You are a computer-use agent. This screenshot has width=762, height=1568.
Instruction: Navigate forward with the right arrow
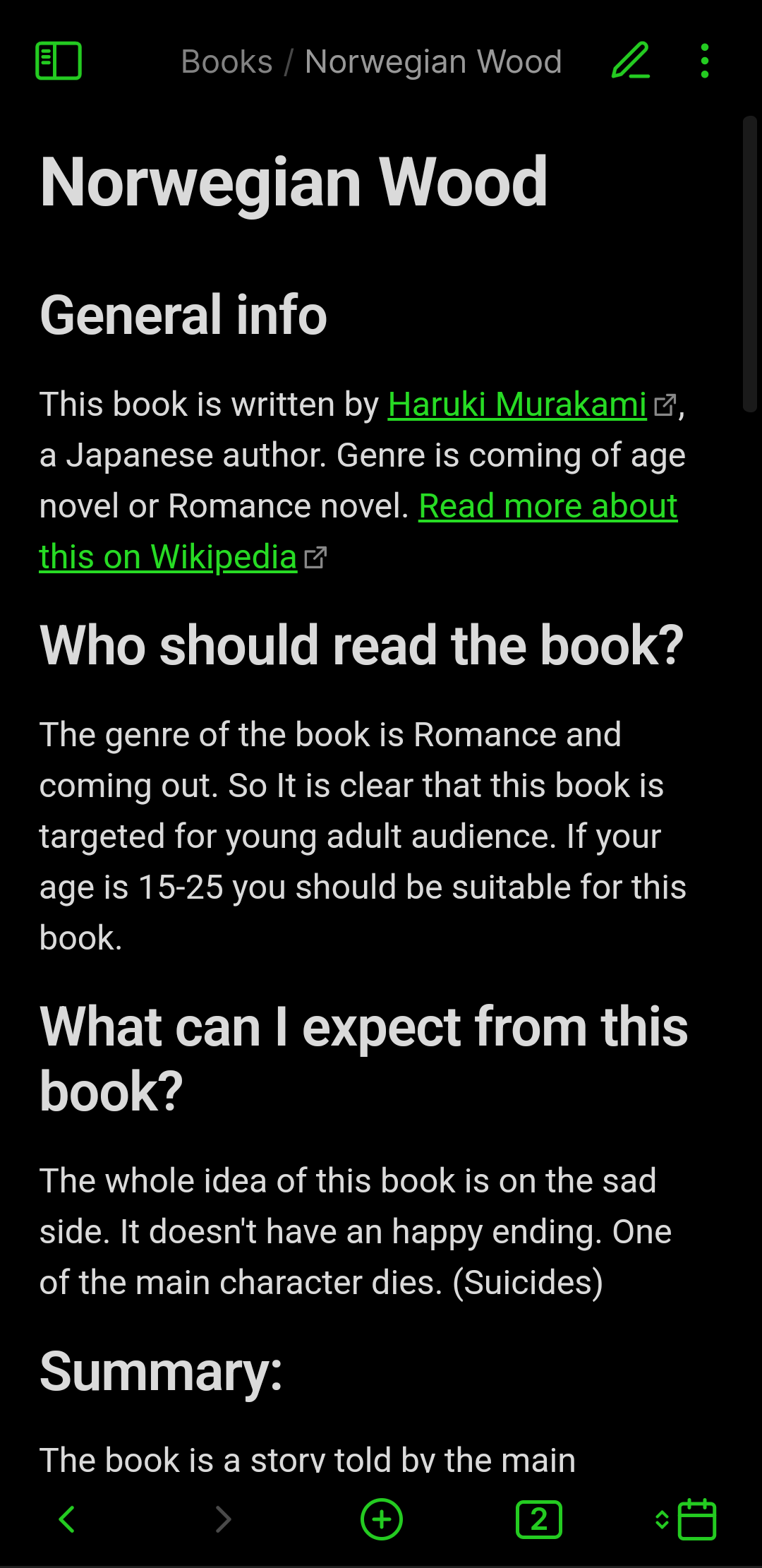point(223,1519)
